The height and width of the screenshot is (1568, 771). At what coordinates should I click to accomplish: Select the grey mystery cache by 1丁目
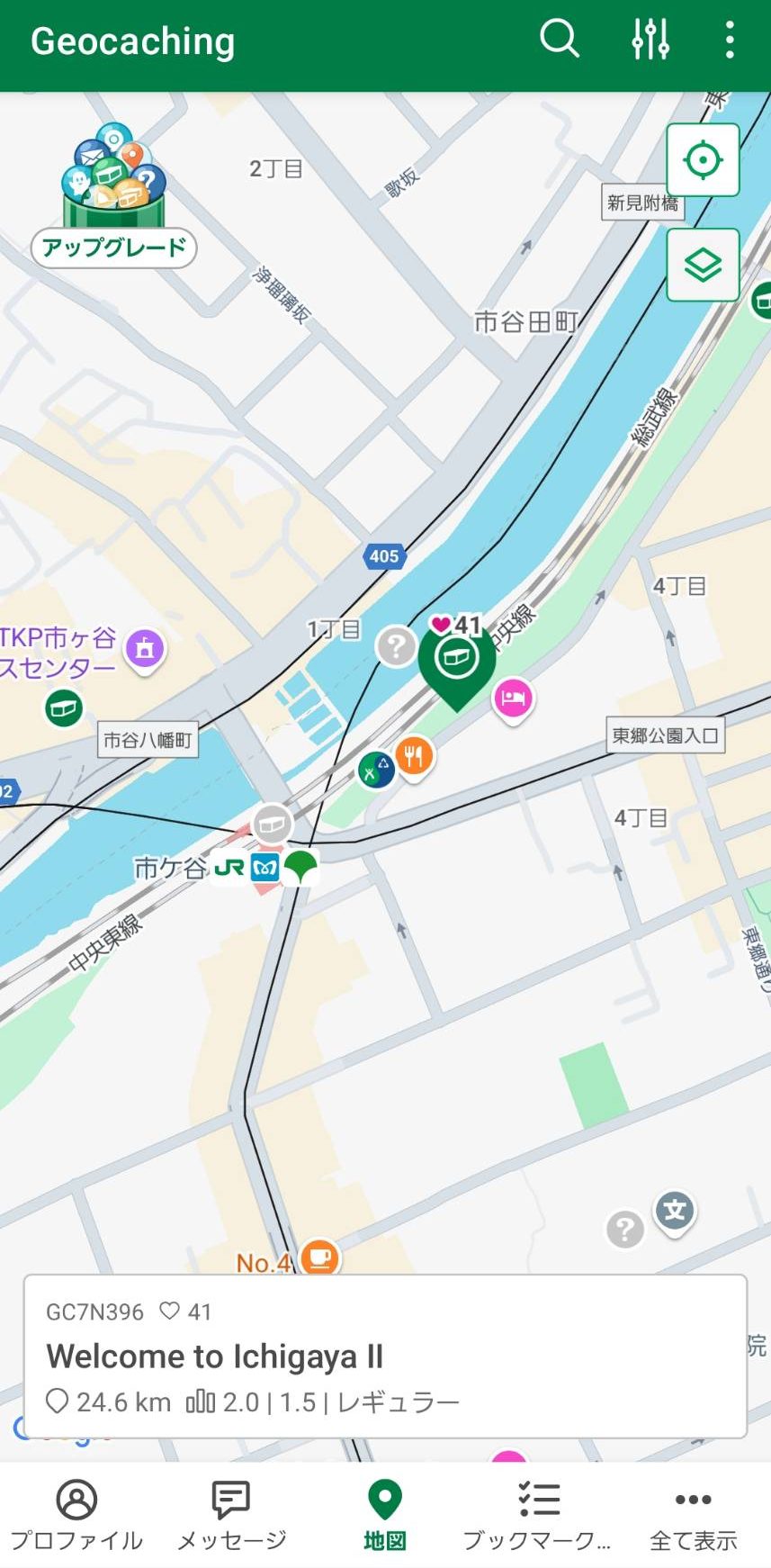(396, 645)
